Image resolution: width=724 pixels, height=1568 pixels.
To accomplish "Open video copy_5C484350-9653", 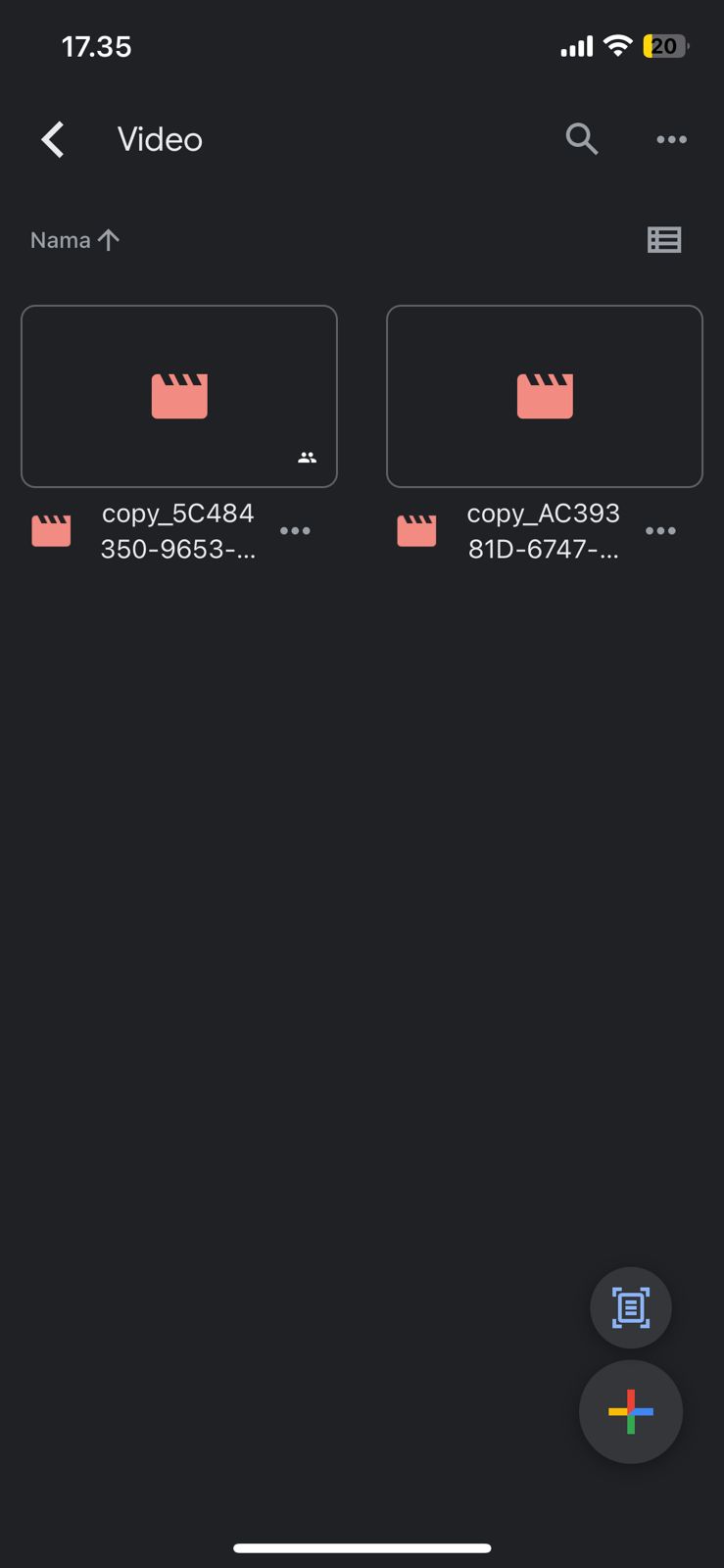I will pos(179,396).
